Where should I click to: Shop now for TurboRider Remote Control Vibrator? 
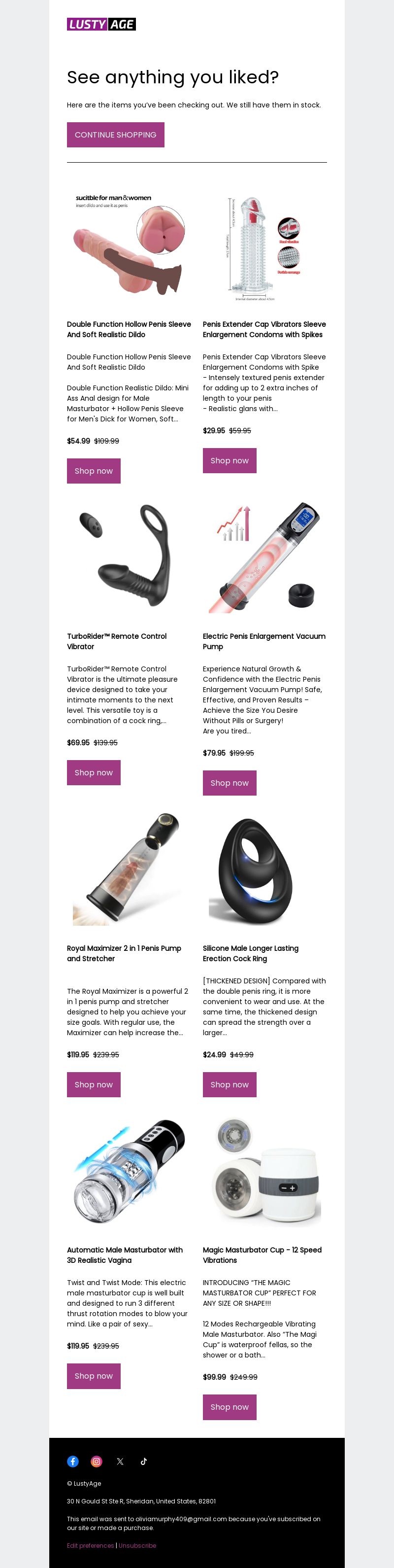(x=94, y=772)
